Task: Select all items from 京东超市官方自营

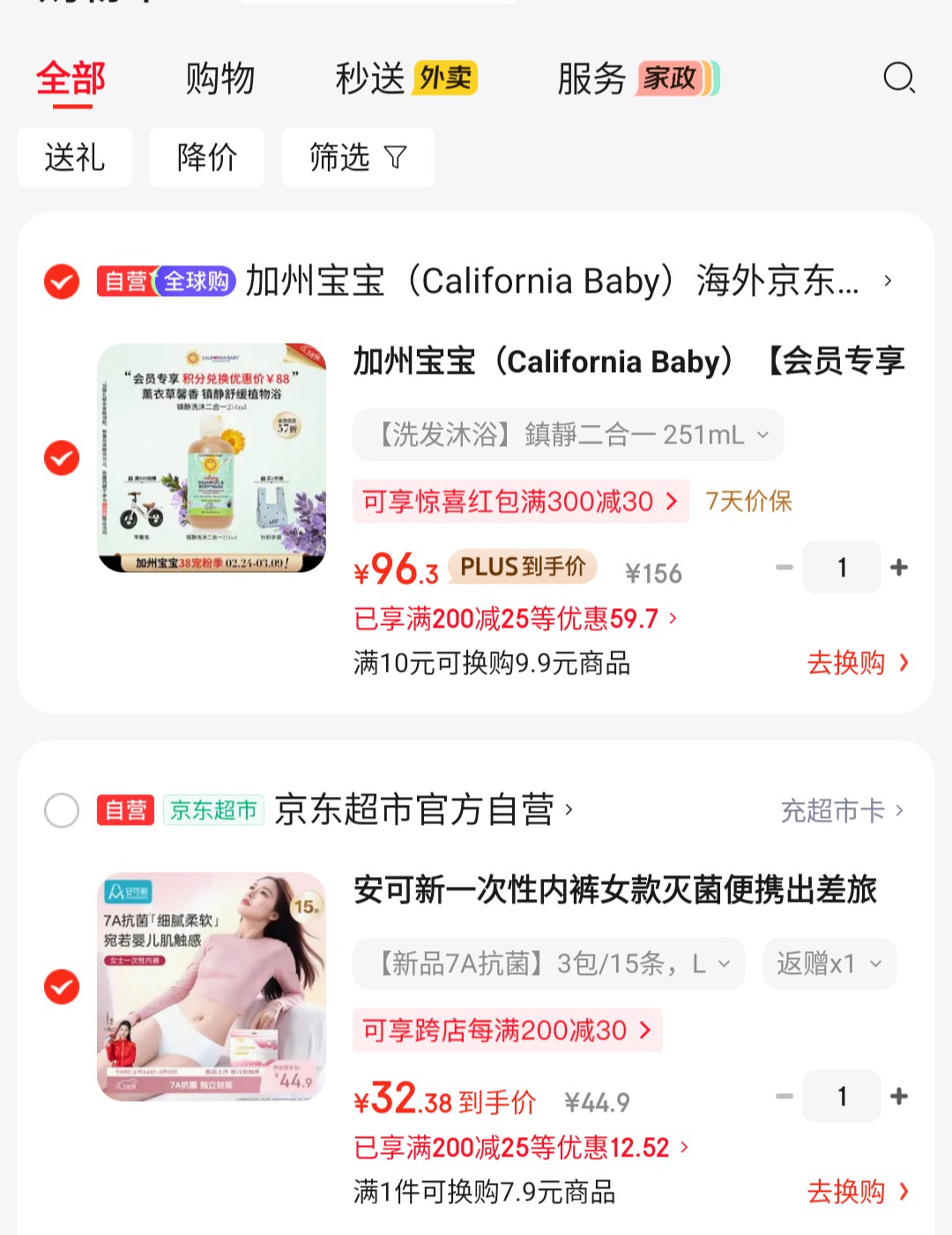Action: coord(62,810)
